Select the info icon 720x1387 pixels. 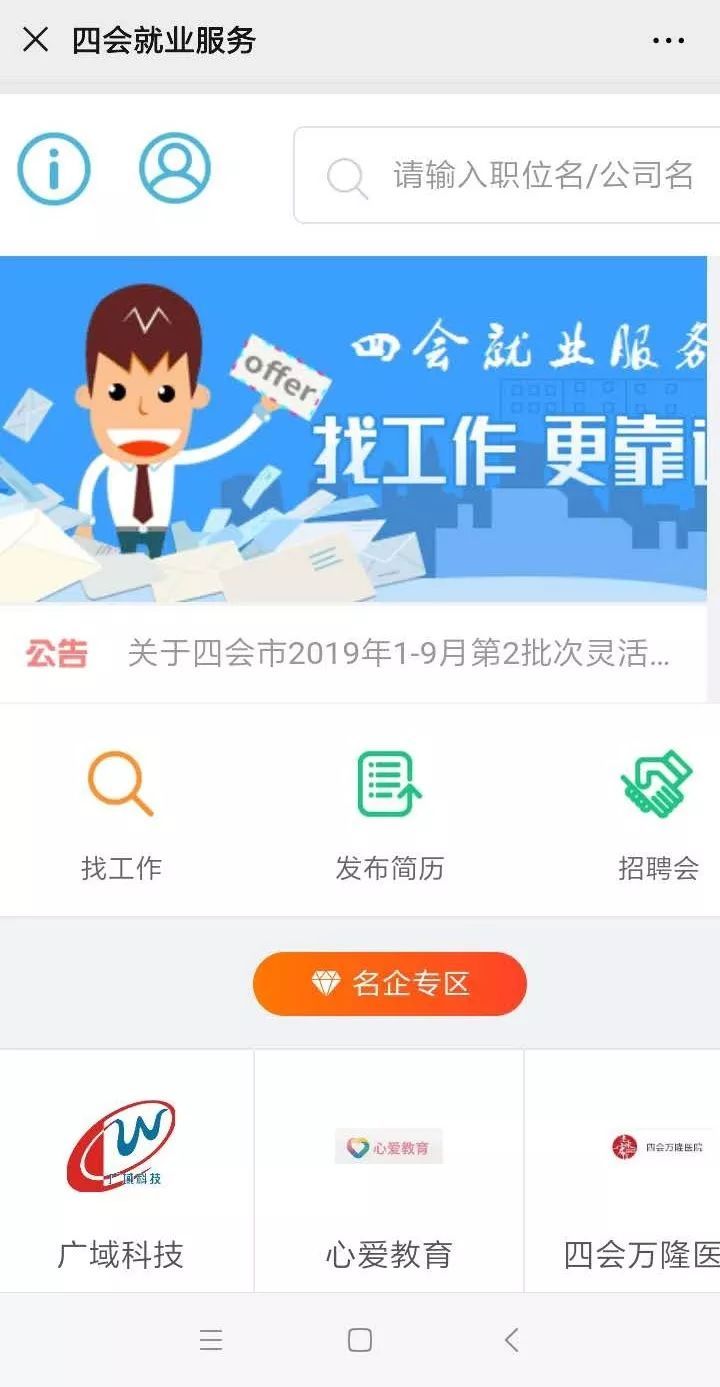[x=54, y=169]
